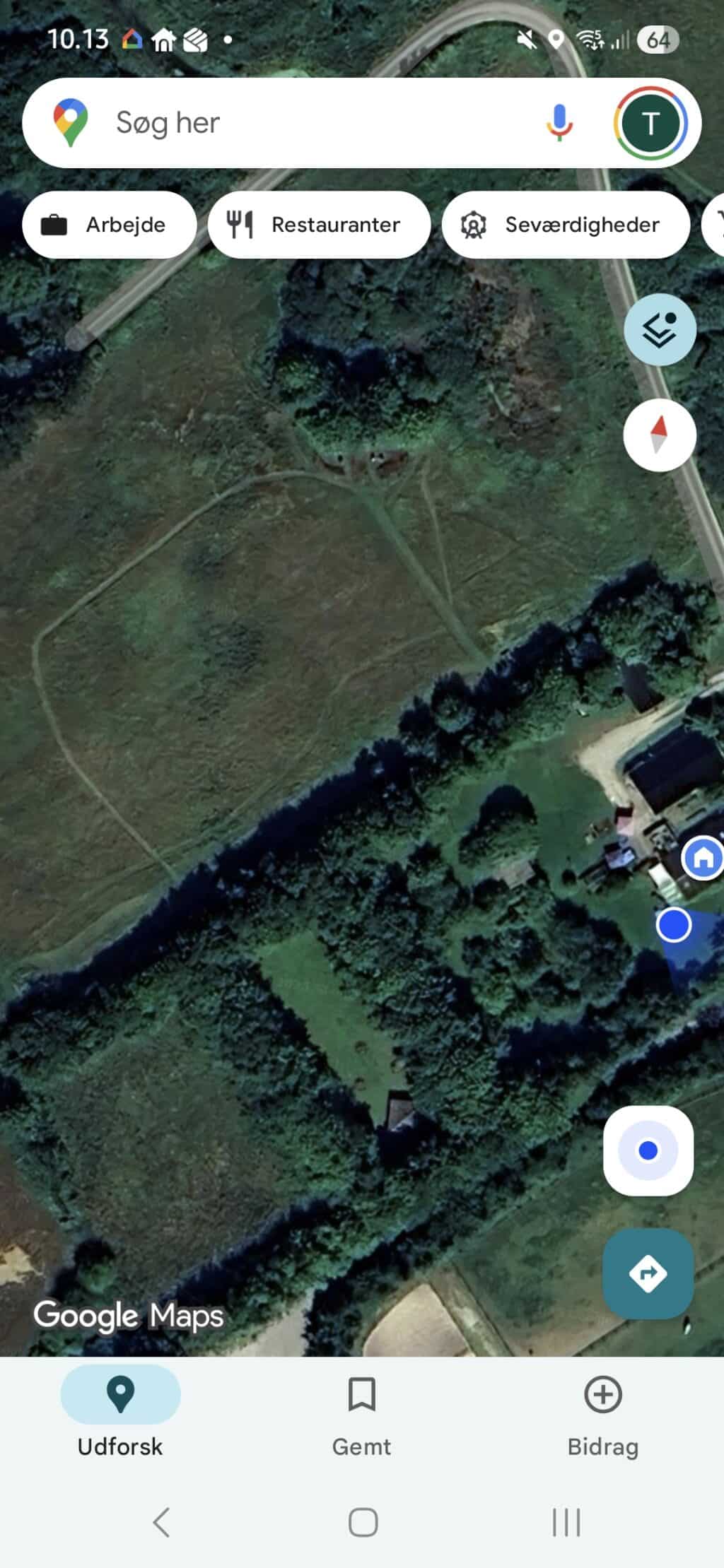Open recent apps from navigation bar
Viewport: 724px width, 1568px height.
coord(566,1522)
